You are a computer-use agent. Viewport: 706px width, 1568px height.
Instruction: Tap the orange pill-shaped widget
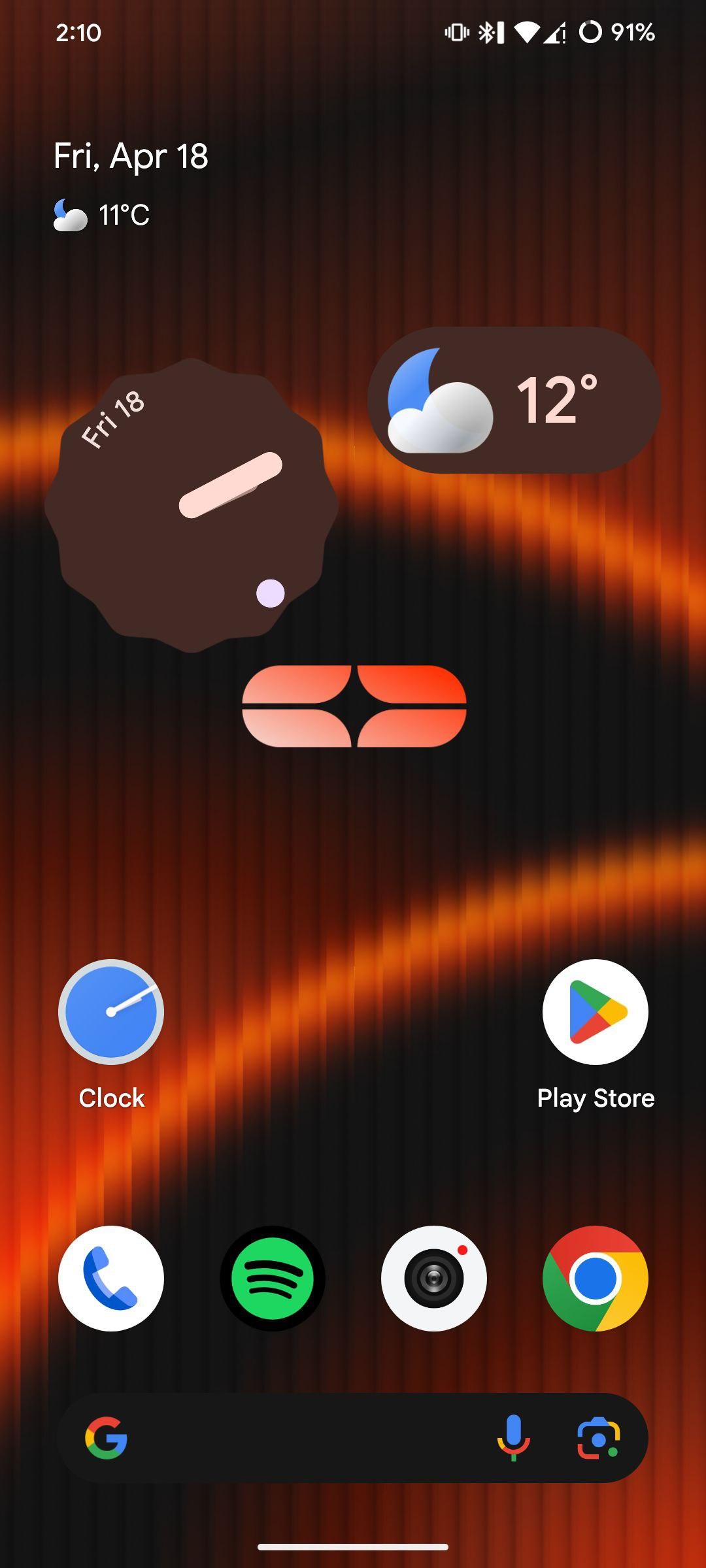click(354, 706)
